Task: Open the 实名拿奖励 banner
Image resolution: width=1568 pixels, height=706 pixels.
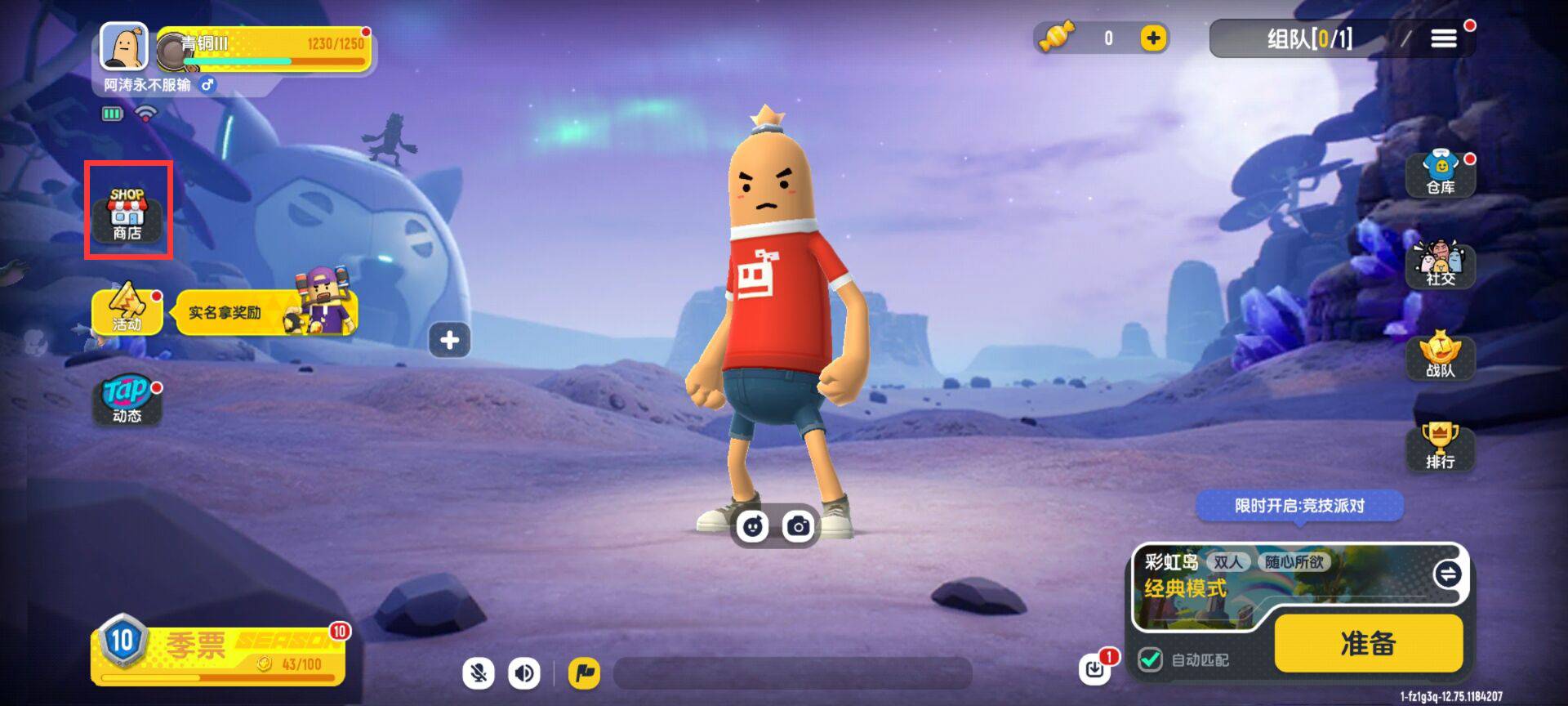Action: click(x=266, y=313)
